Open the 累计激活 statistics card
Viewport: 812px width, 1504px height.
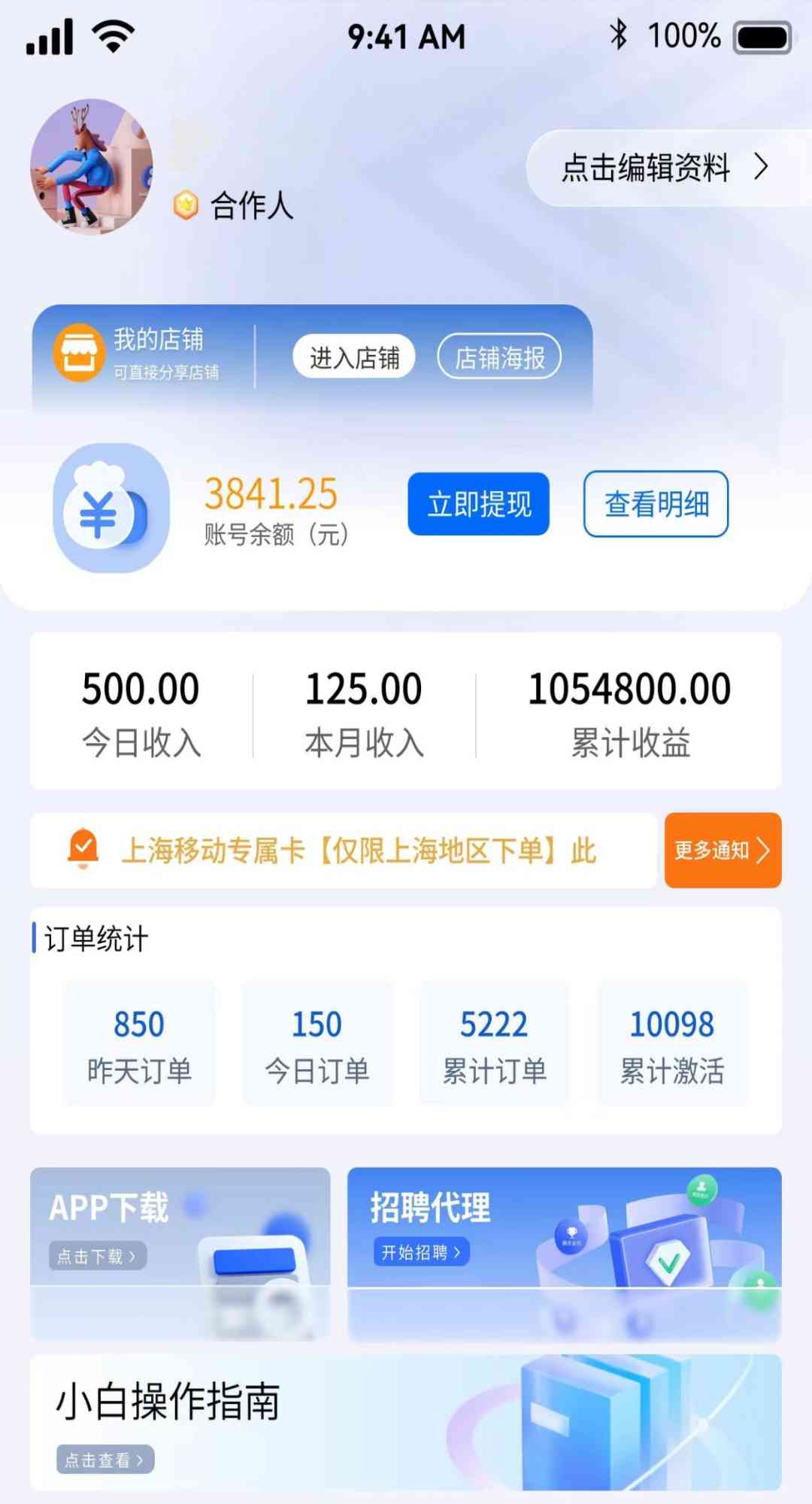[x=672, y=1044]
